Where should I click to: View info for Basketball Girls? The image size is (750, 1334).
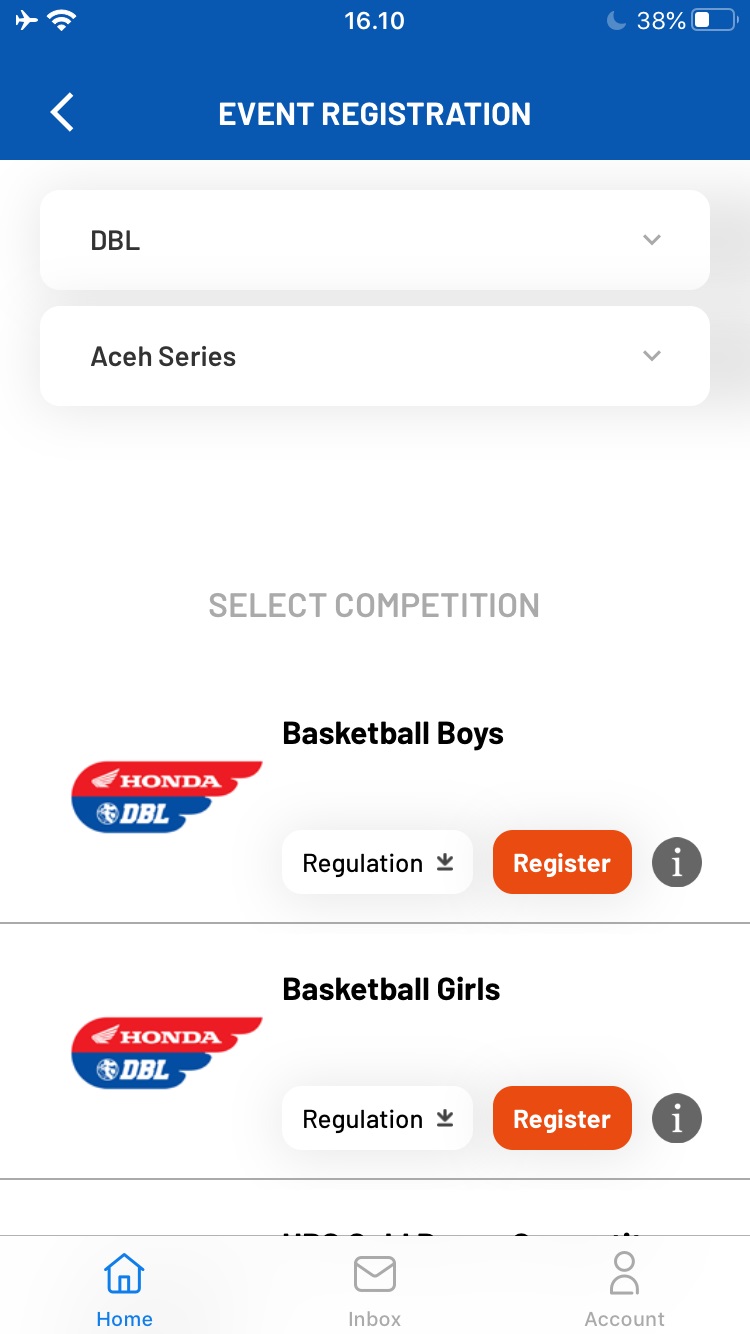677,1118
